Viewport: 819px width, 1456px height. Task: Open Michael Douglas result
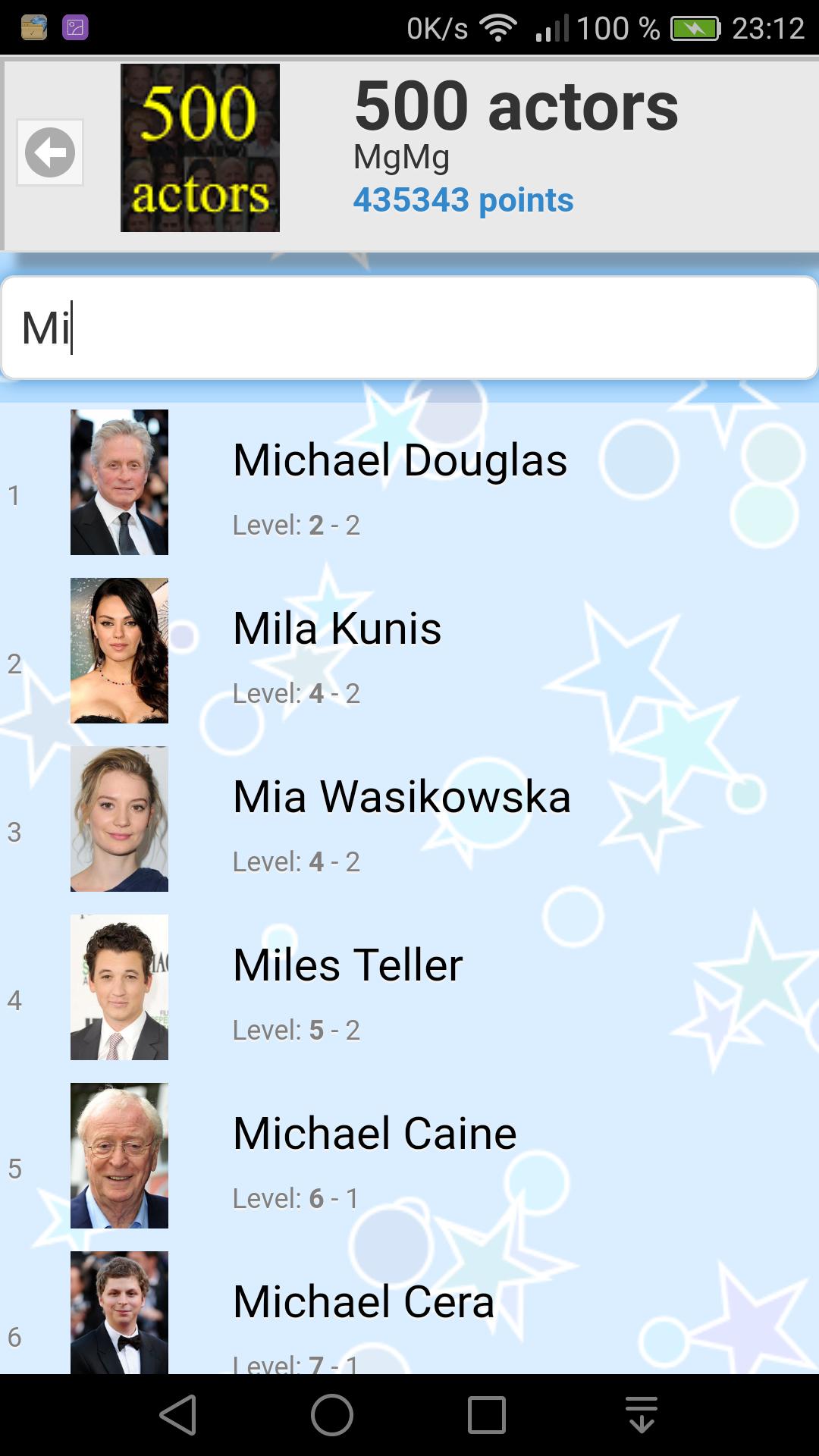pyautogui.click(x=400, y=460)
